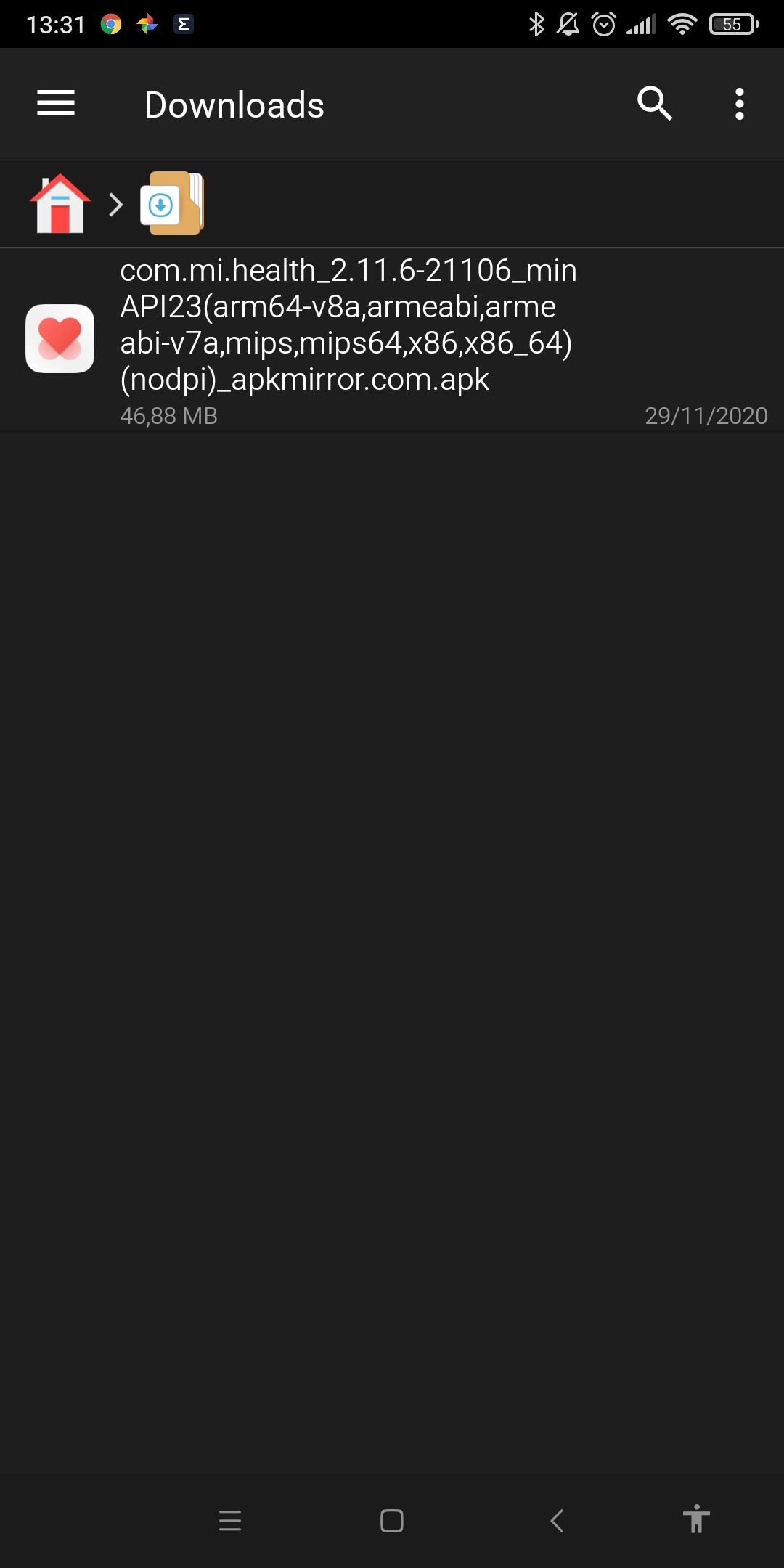Go back using system back button
The image size is (784, 1568).
[557, 1520]
